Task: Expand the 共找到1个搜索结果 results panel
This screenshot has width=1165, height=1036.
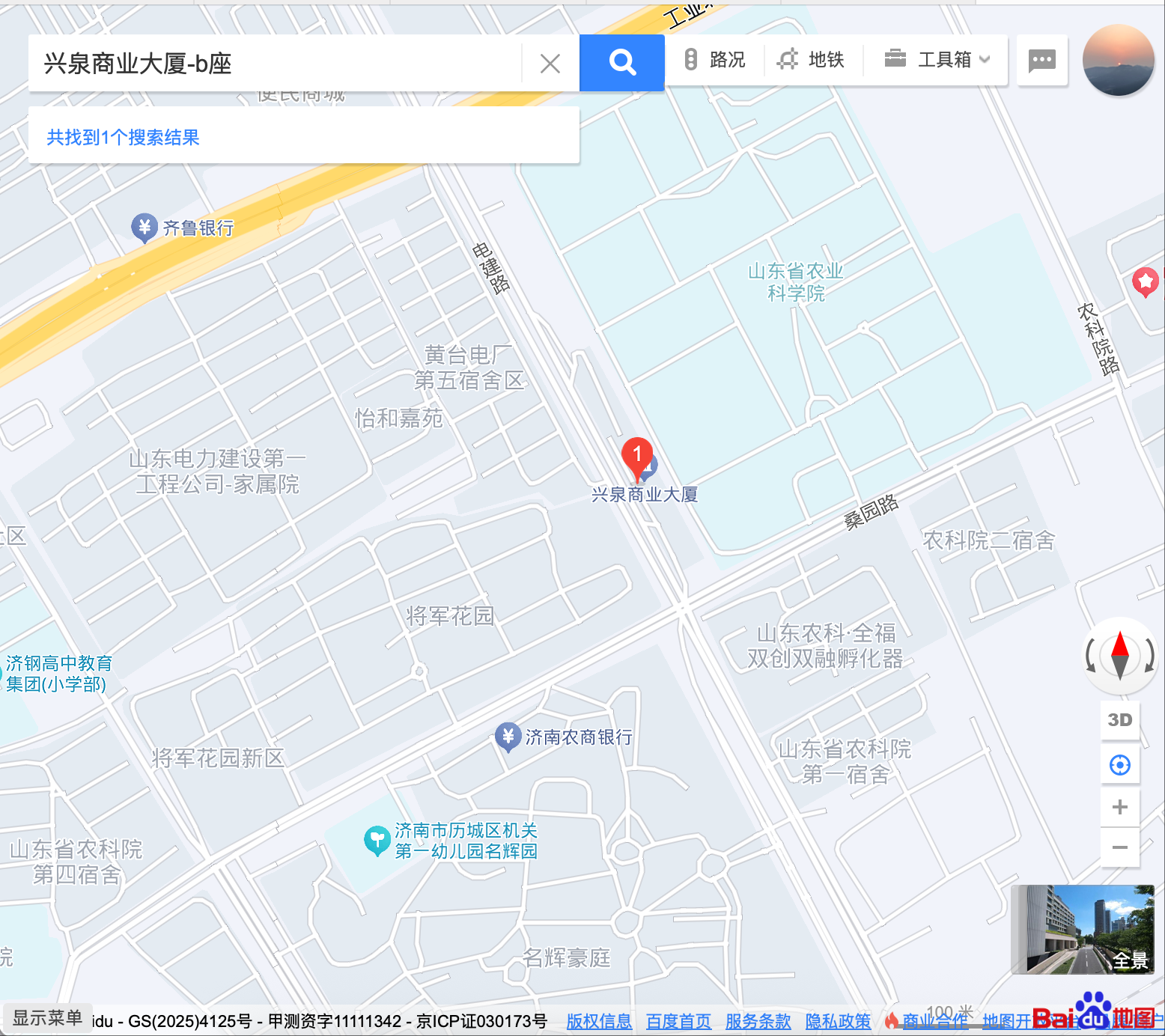Action: [124, 138]
